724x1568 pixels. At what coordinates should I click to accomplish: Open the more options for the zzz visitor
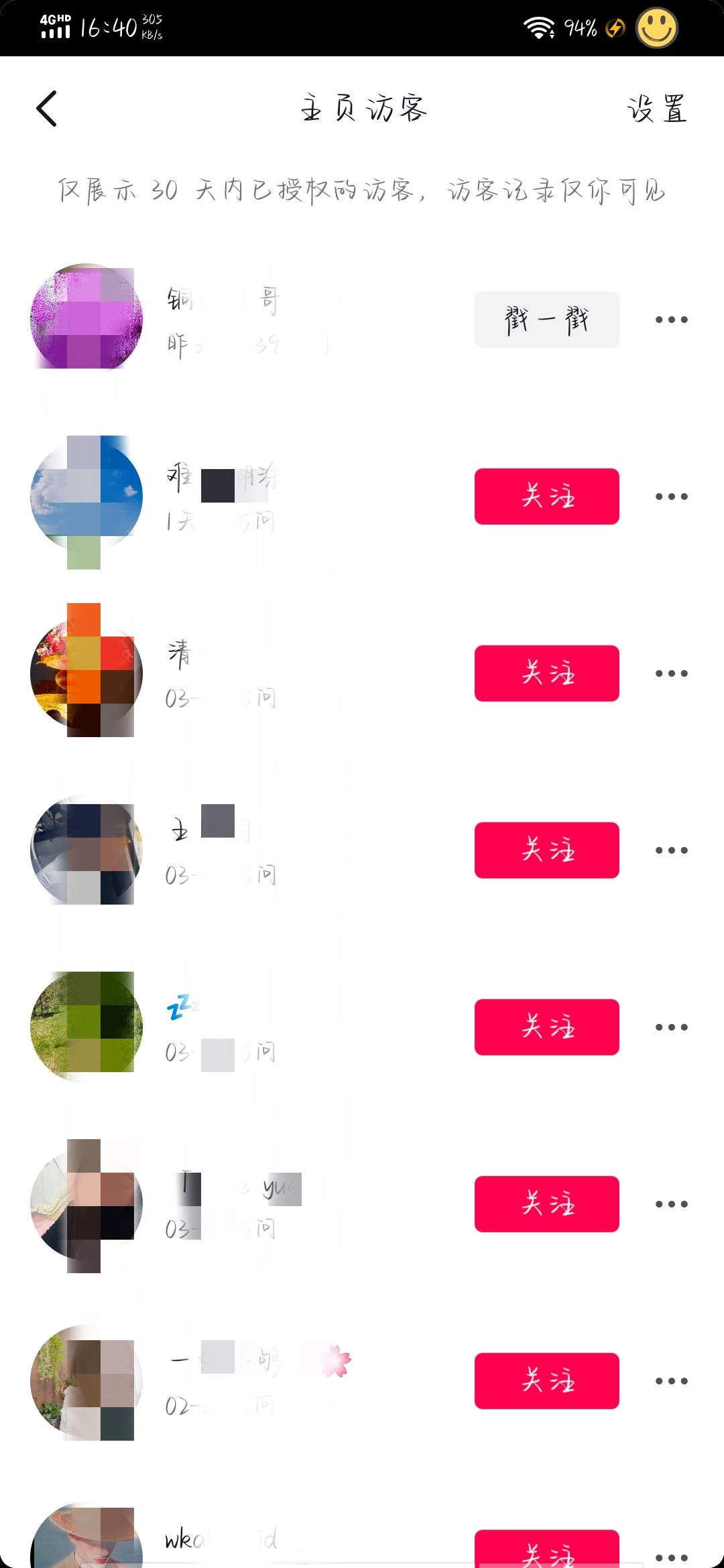671,1027
